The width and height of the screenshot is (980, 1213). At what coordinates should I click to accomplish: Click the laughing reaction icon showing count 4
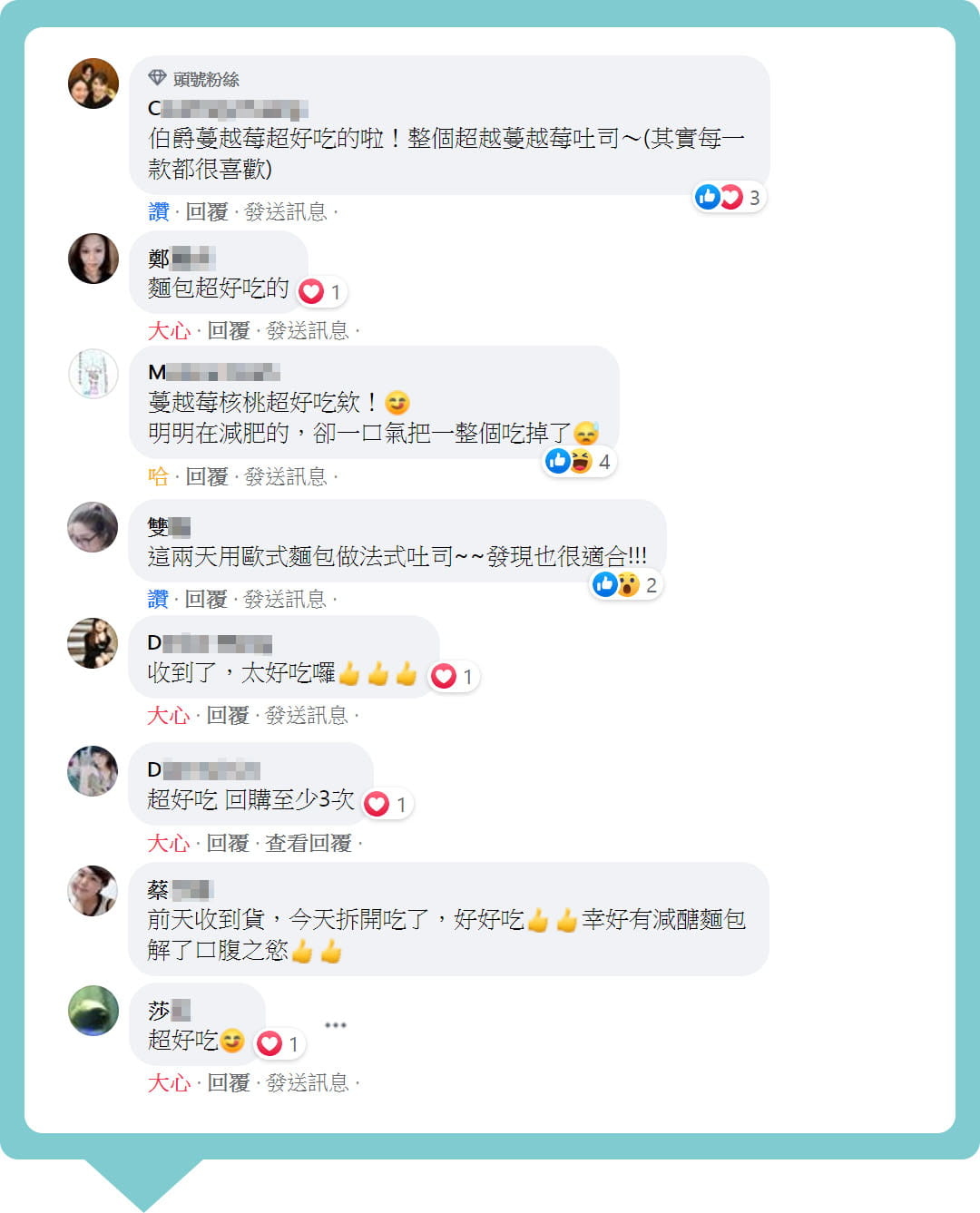pos(579,462)
